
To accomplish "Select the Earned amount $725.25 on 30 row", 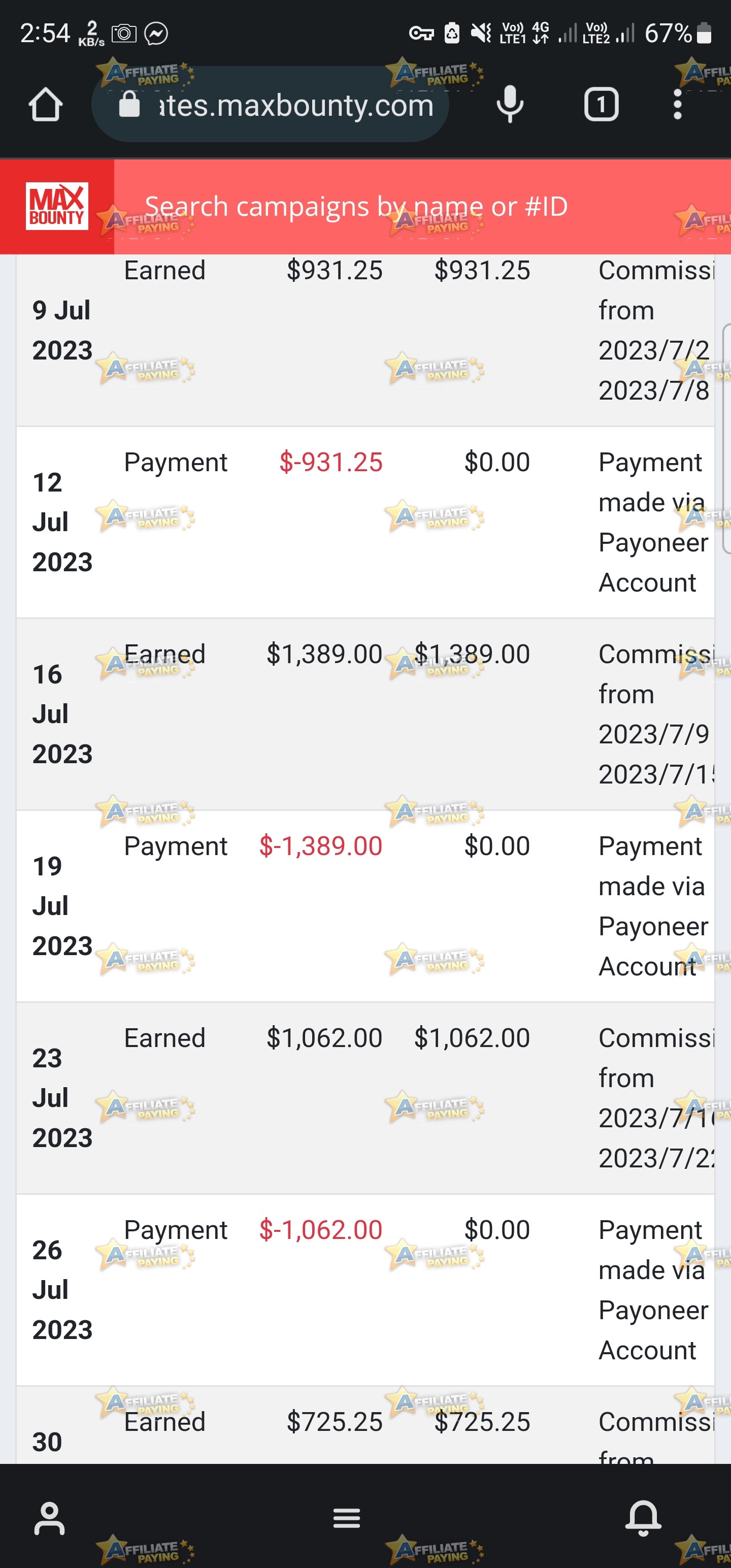I will pos(335,1421).
